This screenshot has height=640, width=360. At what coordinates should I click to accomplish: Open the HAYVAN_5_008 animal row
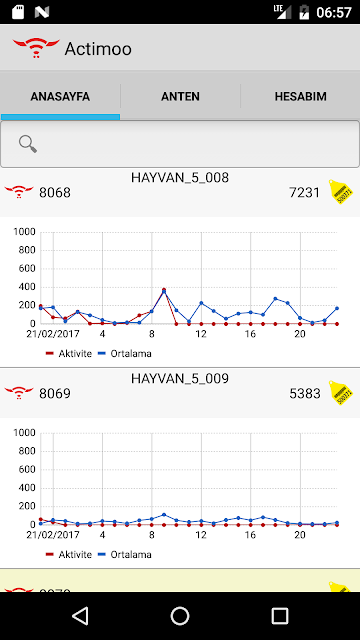tap(180, 193)
